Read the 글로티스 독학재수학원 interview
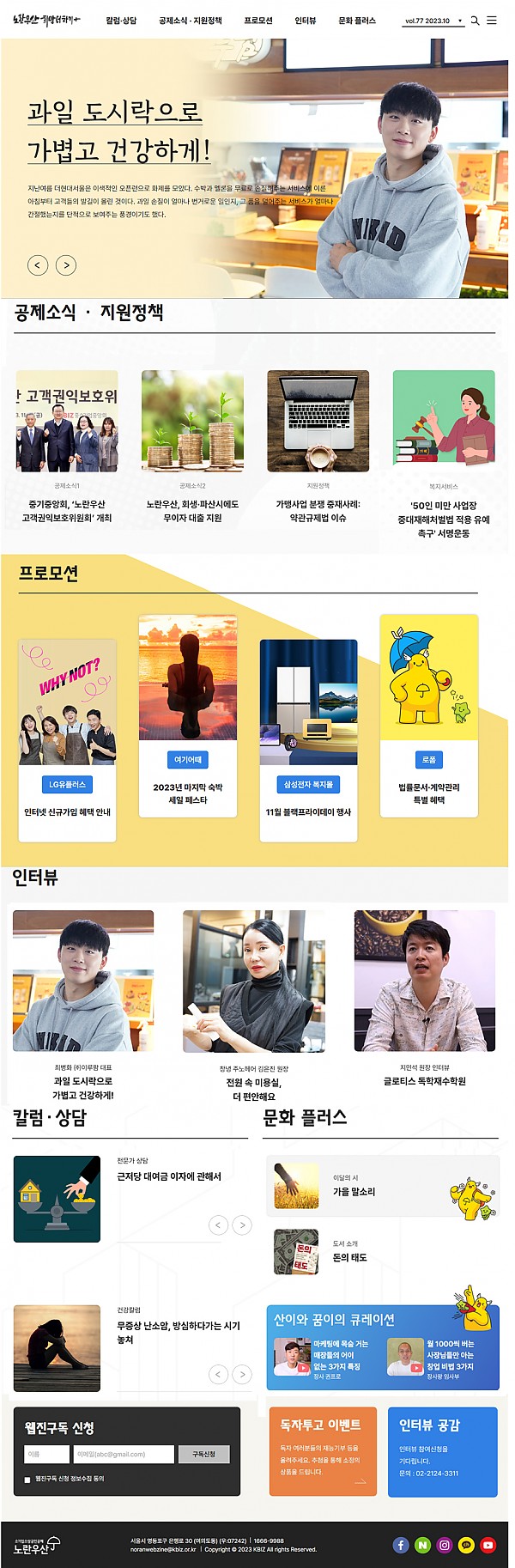The image size is (515, 1568). [x=425, y=1081]
